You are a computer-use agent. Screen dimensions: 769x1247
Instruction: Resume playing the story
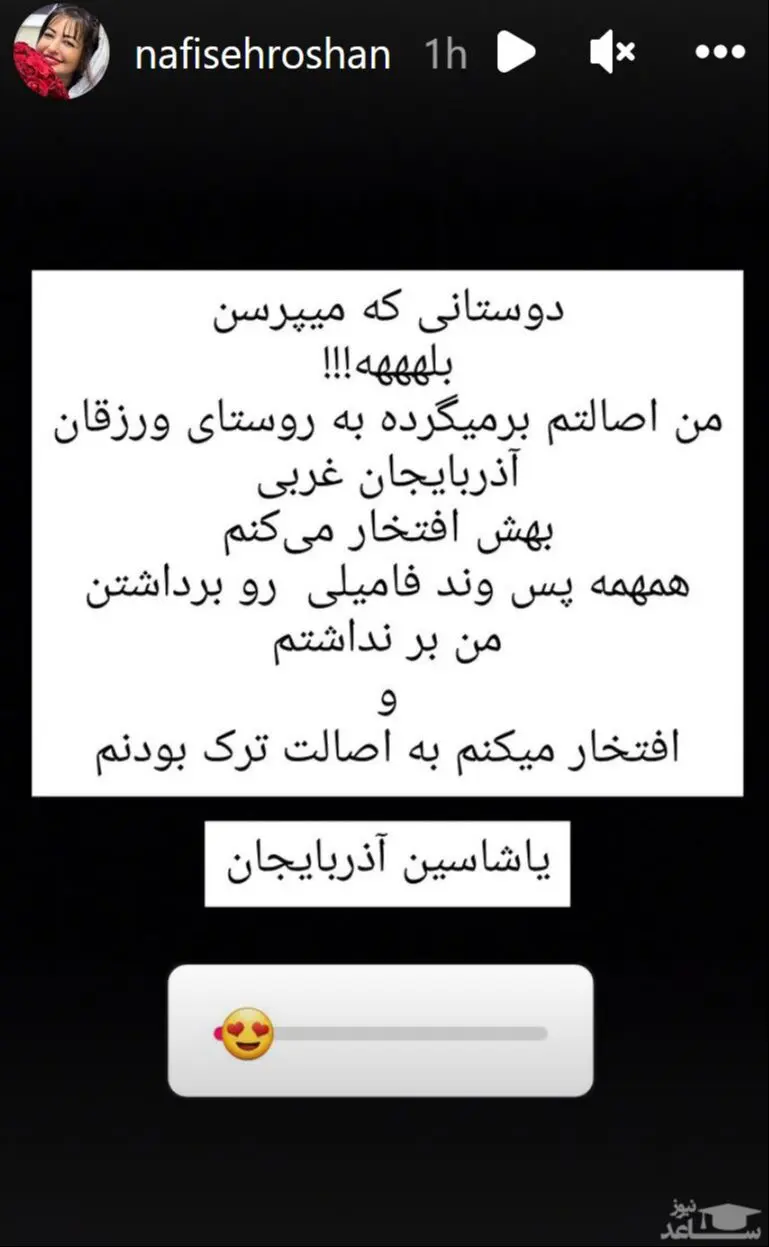tap(516, 54)
